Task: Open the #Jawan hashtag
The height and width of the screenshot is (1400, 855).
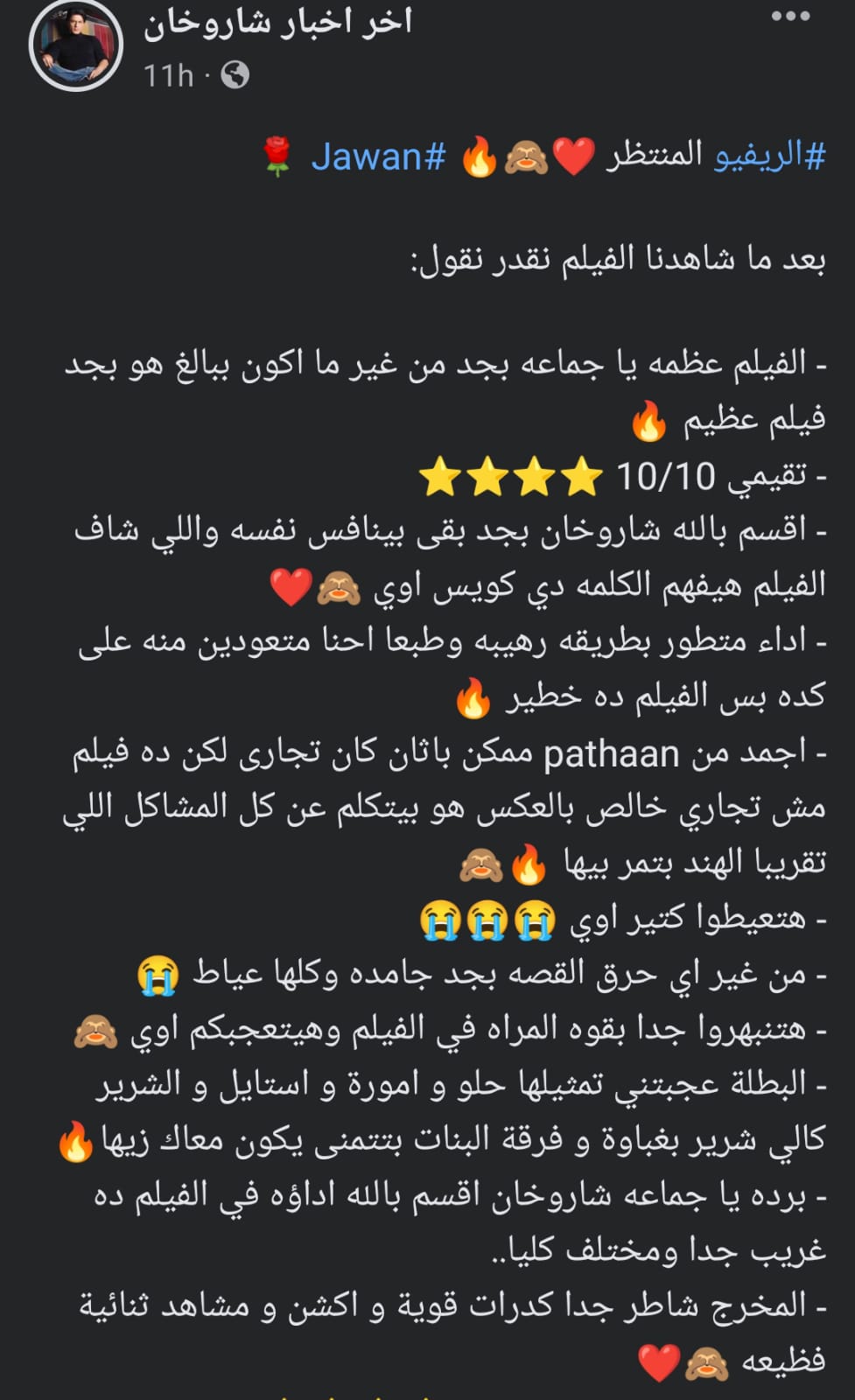Action: pos(378,157)
